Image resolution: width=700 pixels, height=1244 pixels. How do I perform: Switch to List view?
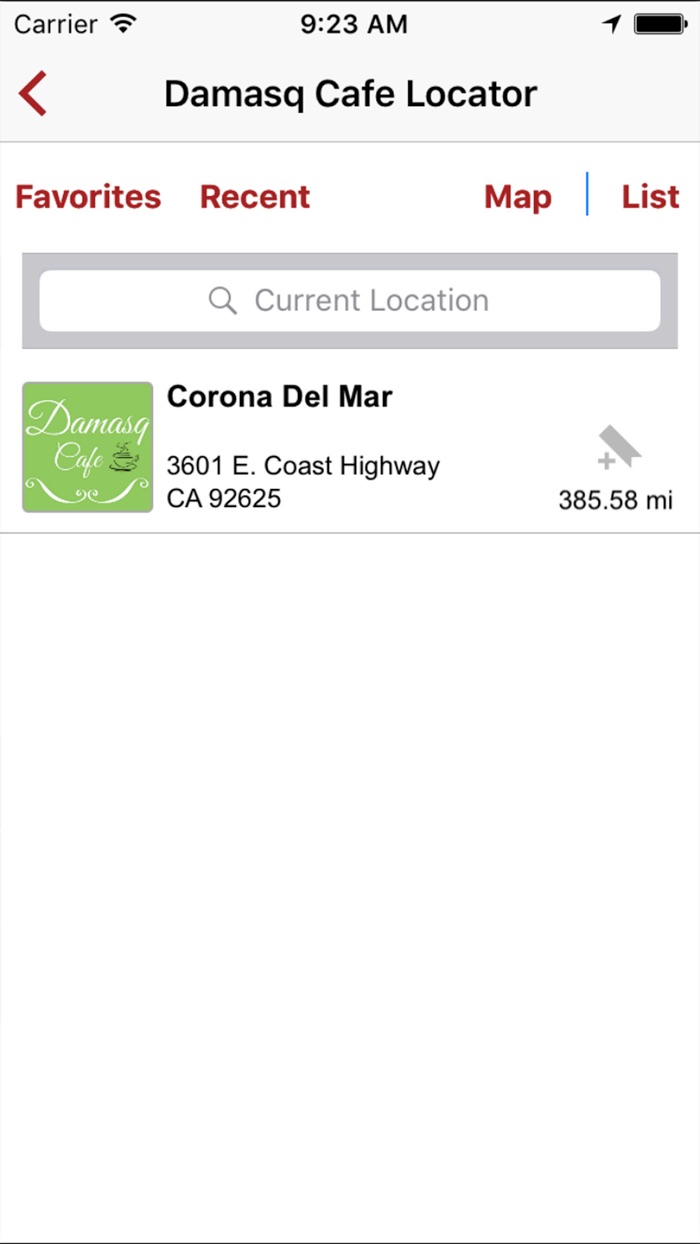click(x=650, y=197)
